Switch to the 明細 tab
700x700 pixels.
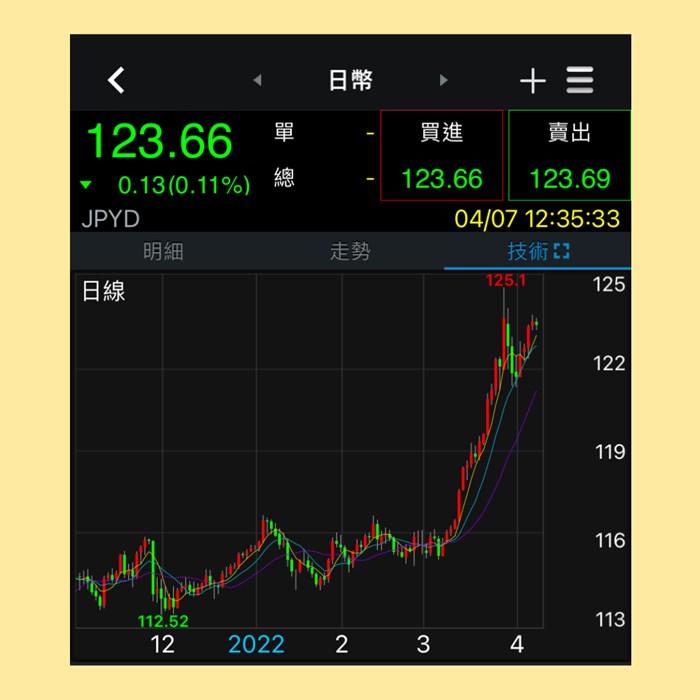(x=163, y=252)
